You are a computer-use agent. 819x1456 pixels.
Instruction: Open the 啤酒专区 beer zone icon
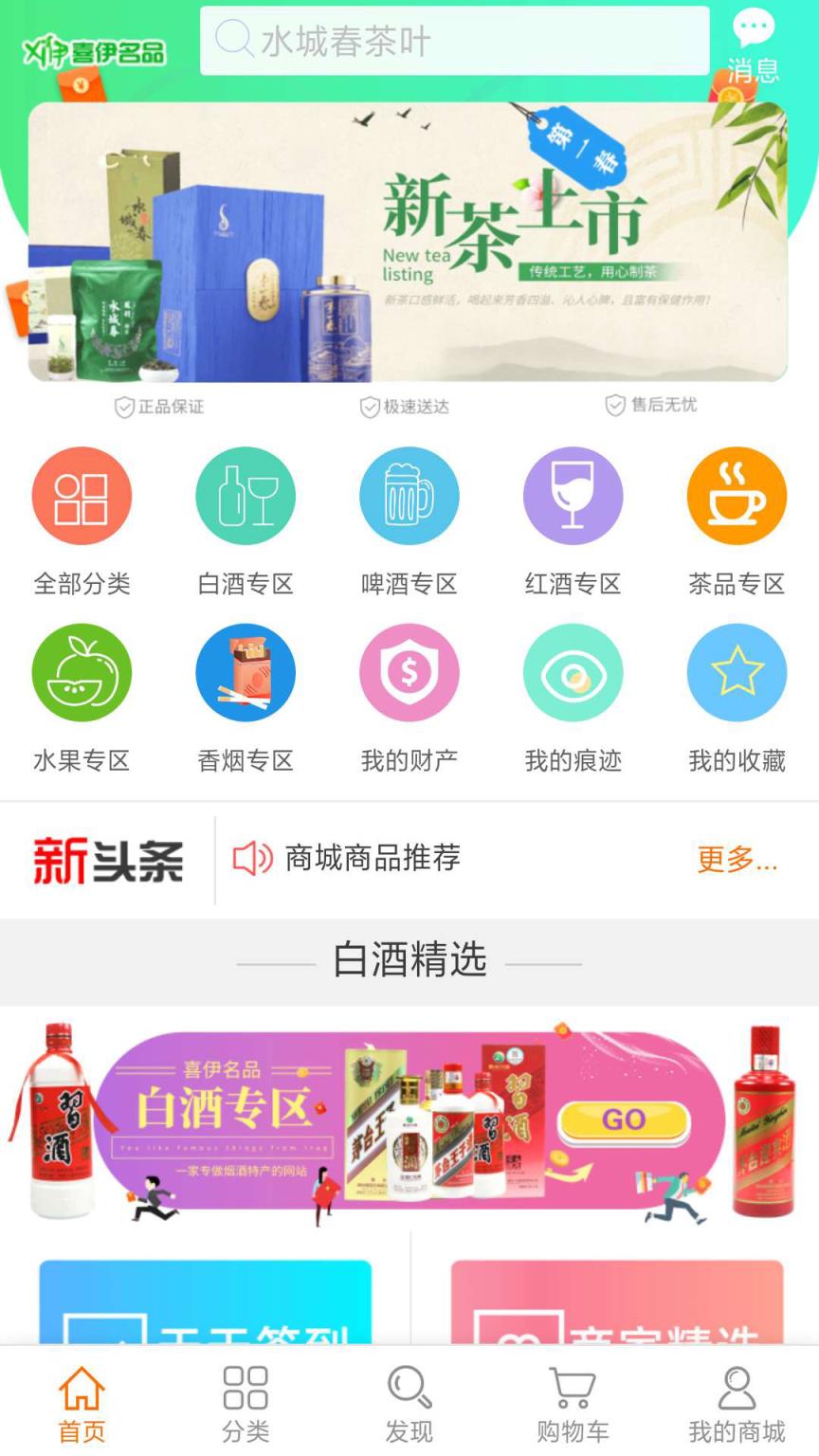tap(409, 496)
